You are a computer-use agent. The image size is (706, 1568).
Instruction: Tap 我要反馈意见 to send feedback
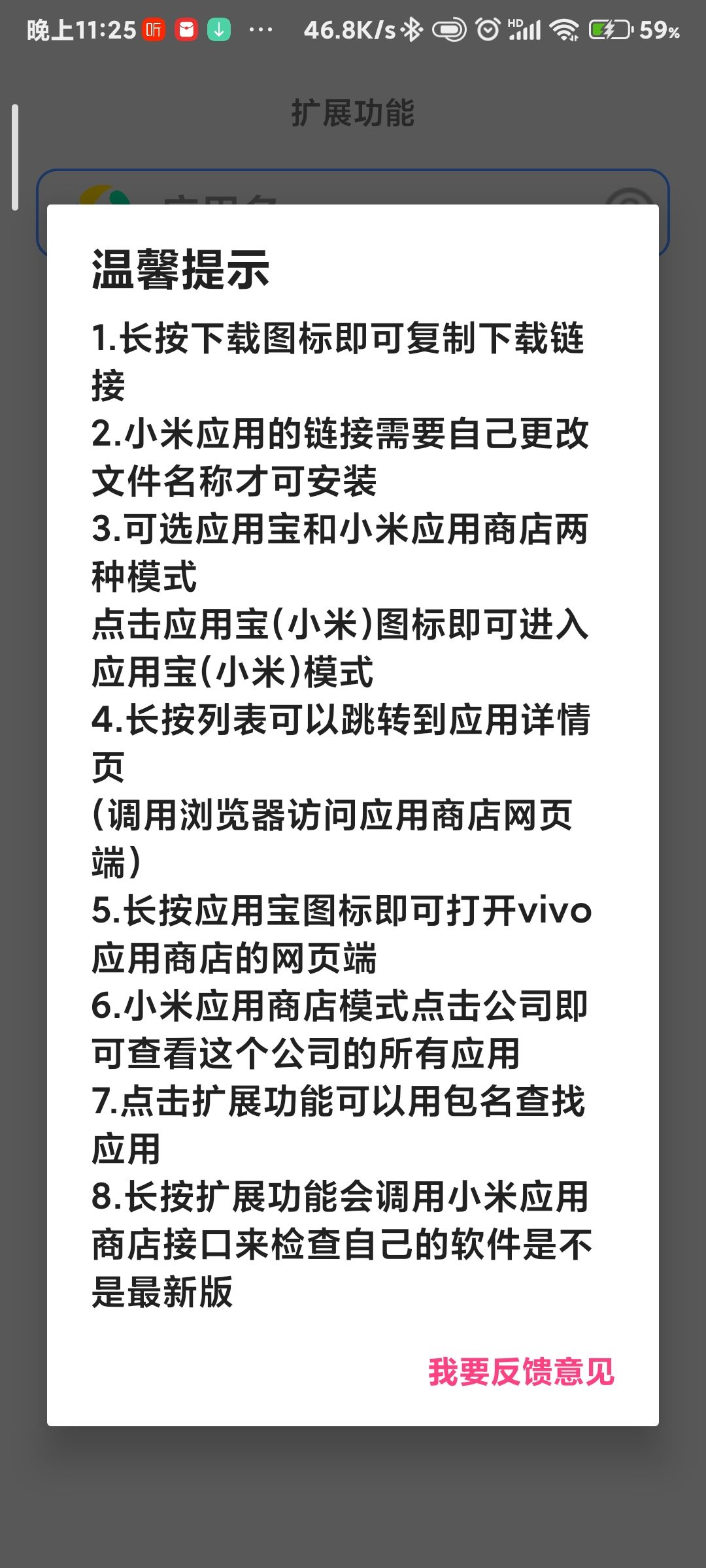521,1371
